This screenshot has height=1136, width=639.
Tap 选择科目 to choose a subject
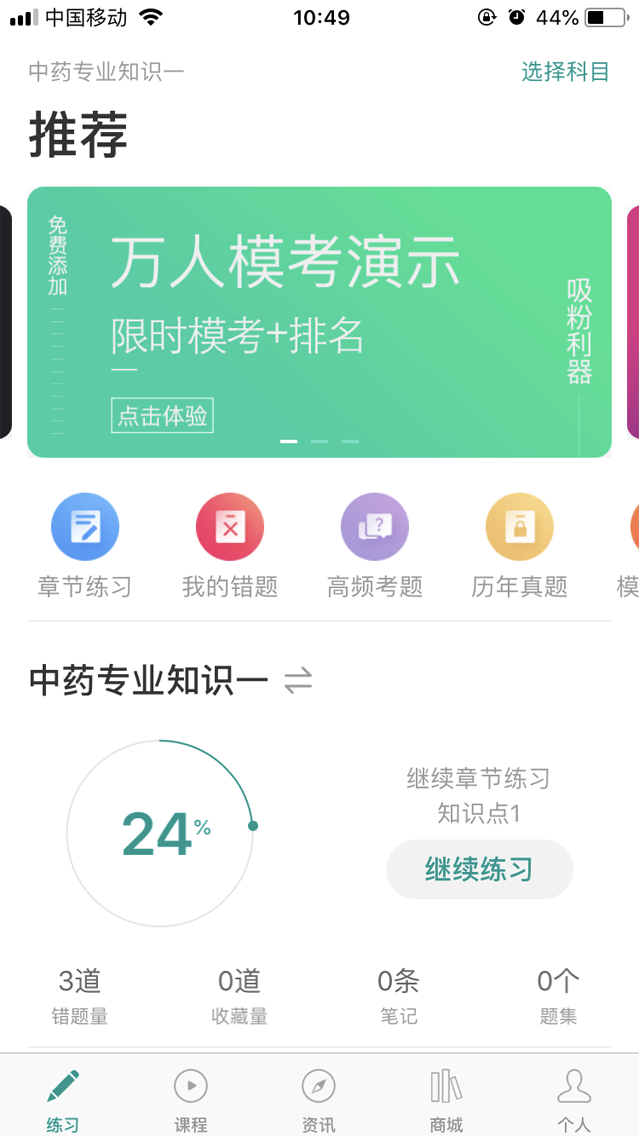564,72
